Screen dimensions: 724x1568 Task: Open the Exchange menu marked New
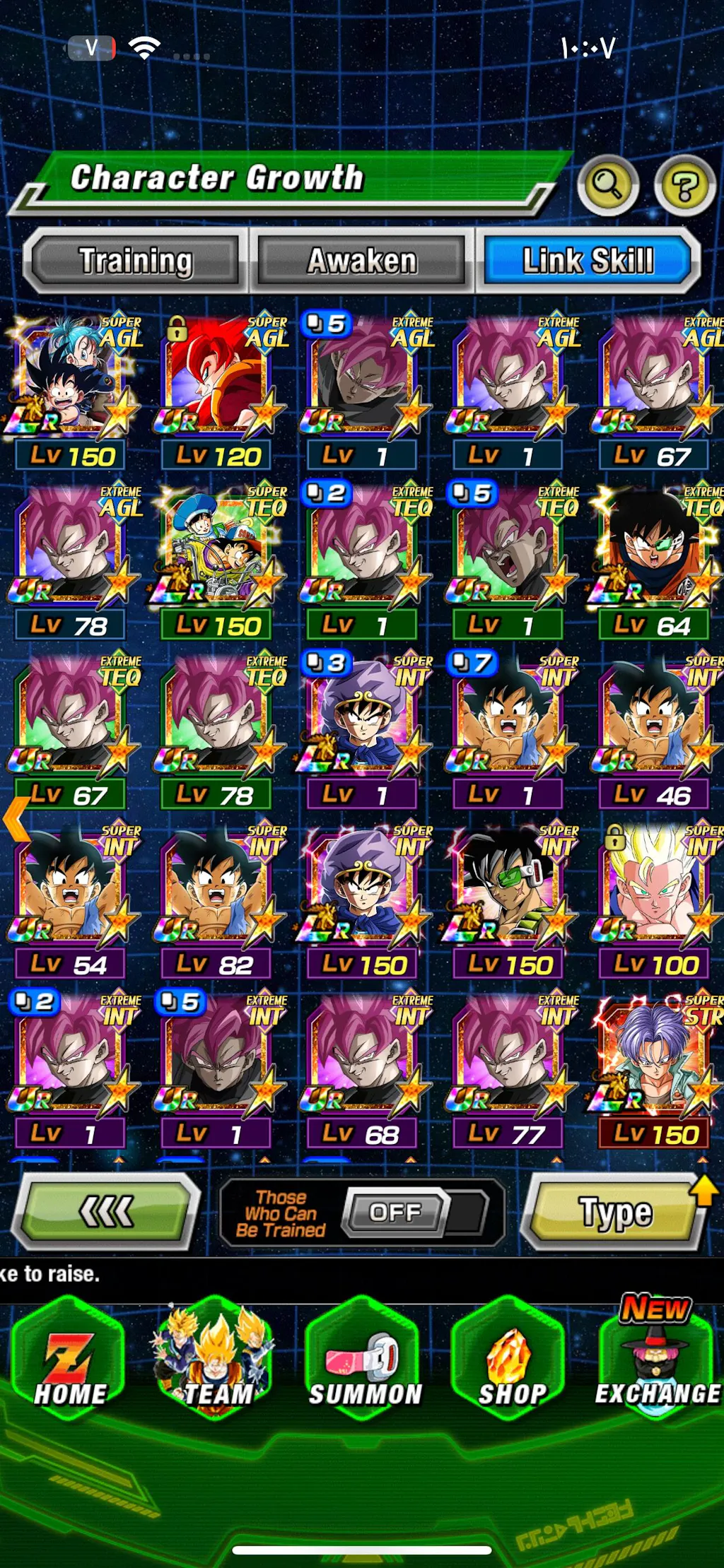656,1360
